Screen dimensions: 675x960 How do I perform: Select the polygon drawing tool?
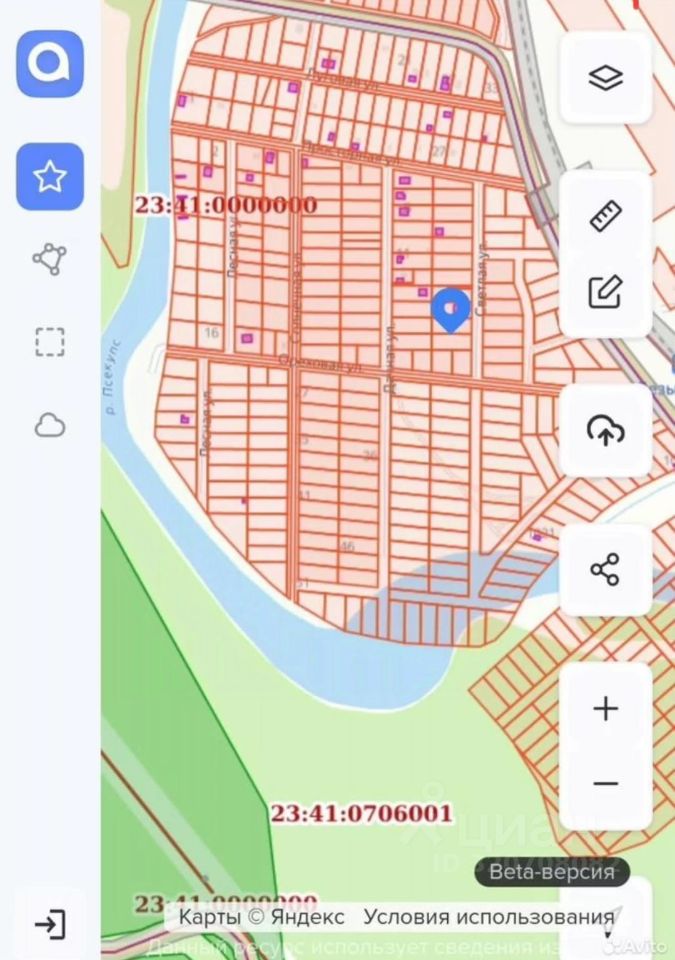click(x=50, y=259)
